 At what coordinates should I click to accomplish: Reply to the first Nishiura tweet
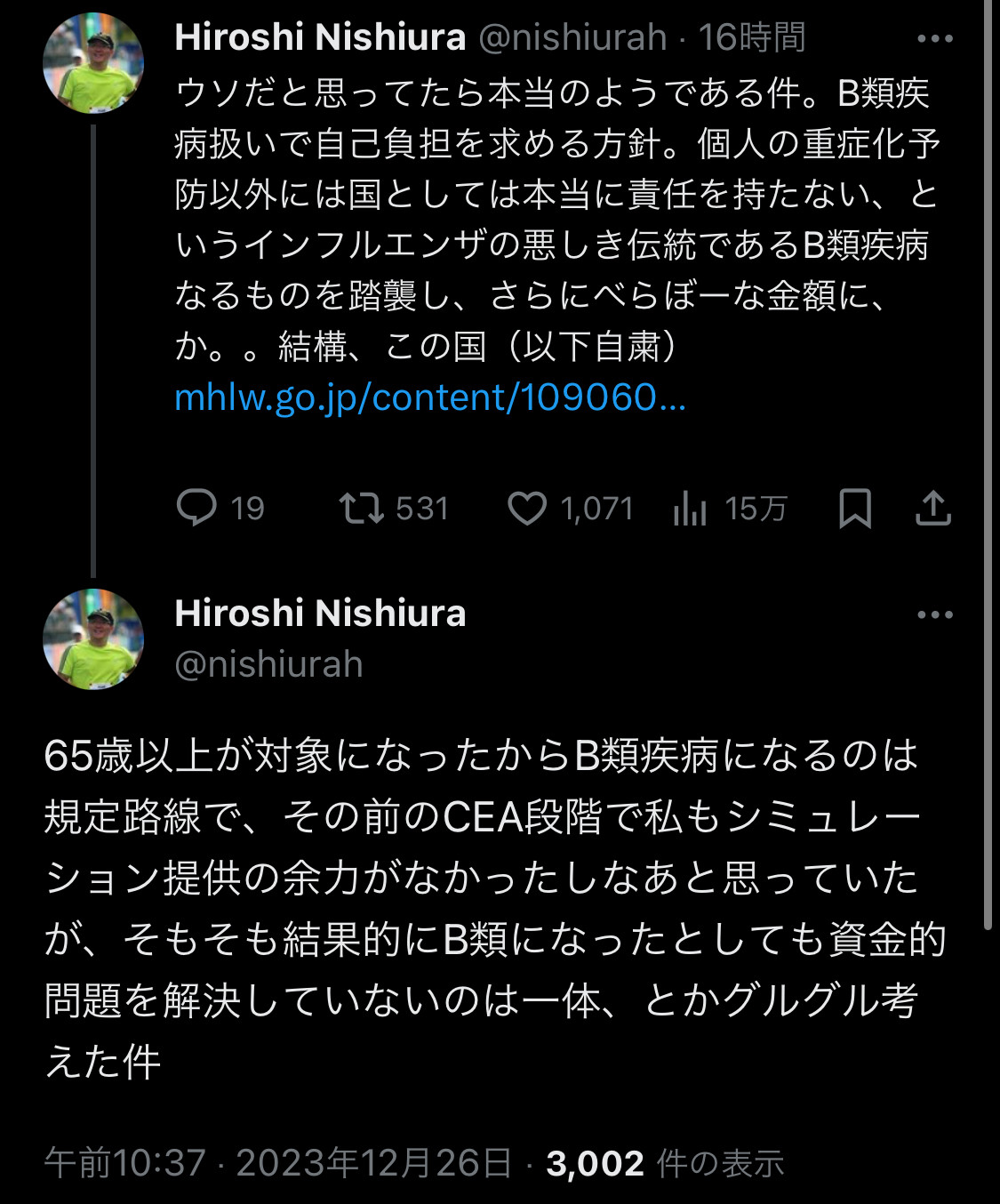point(197,508)
